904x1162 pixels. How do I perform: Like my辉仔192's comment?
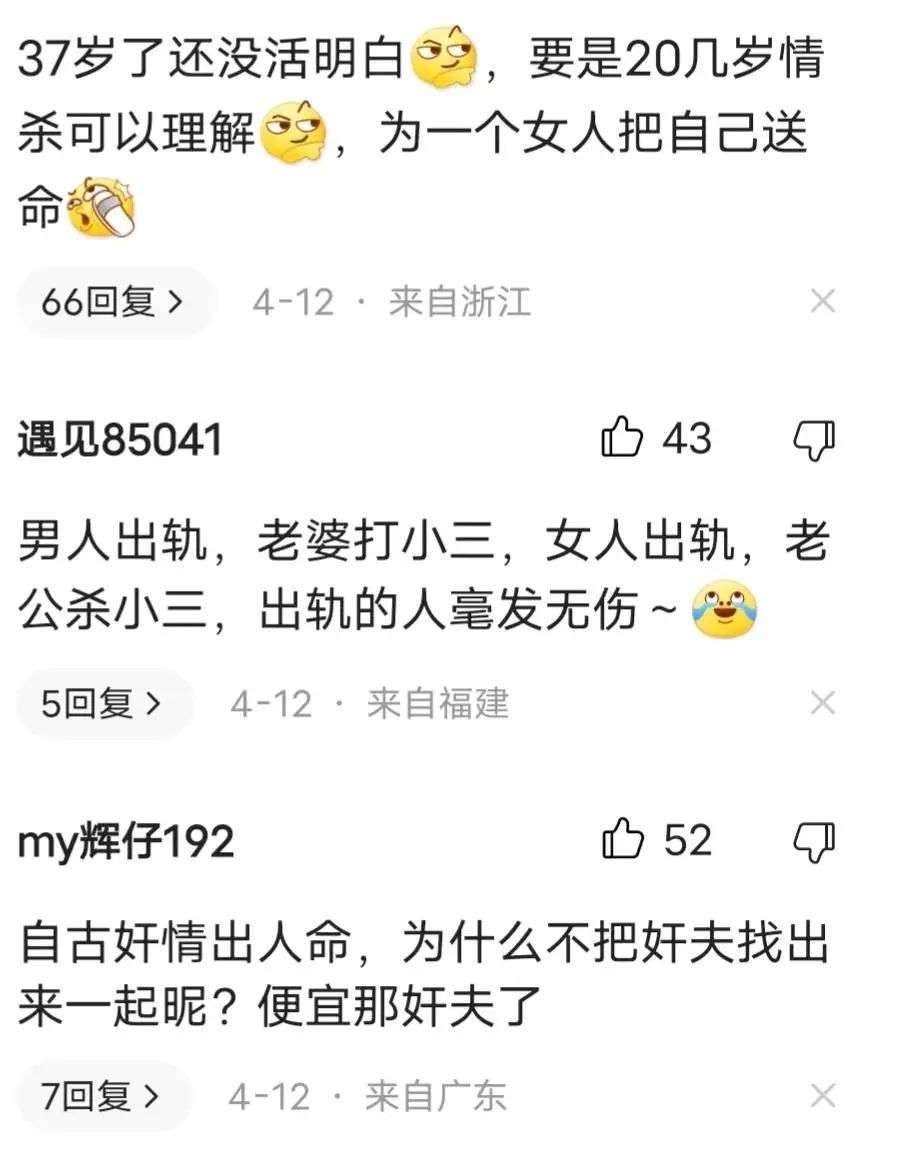point(622,840)
